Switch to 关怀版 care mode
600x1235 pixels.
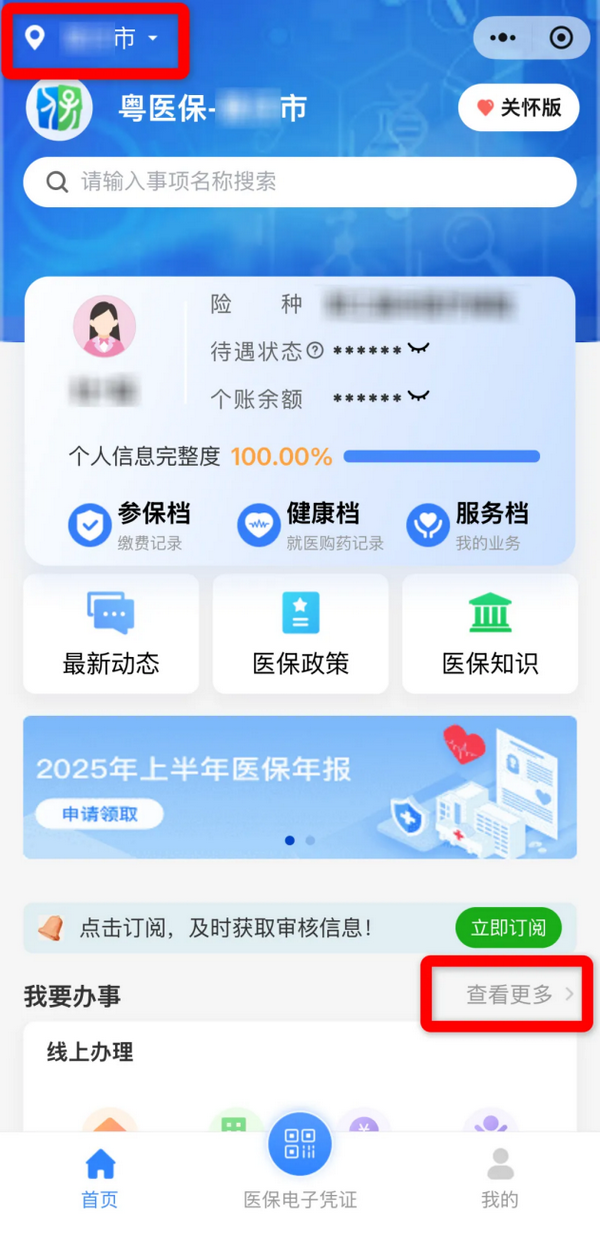(x=518, y=108)
